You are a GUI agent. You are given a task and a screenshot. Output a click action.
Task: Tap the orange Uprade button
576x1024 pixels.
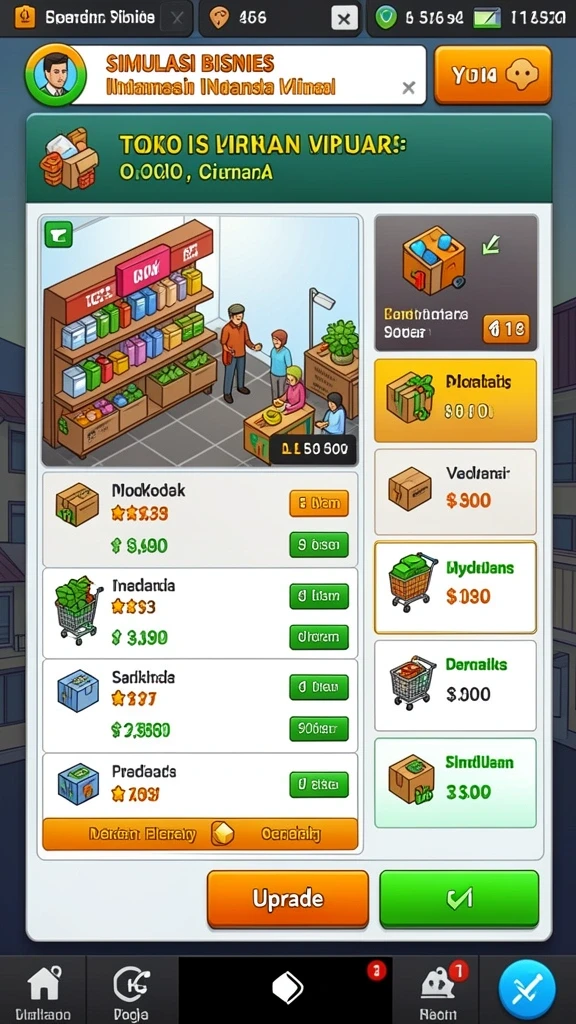coord(288,899)
